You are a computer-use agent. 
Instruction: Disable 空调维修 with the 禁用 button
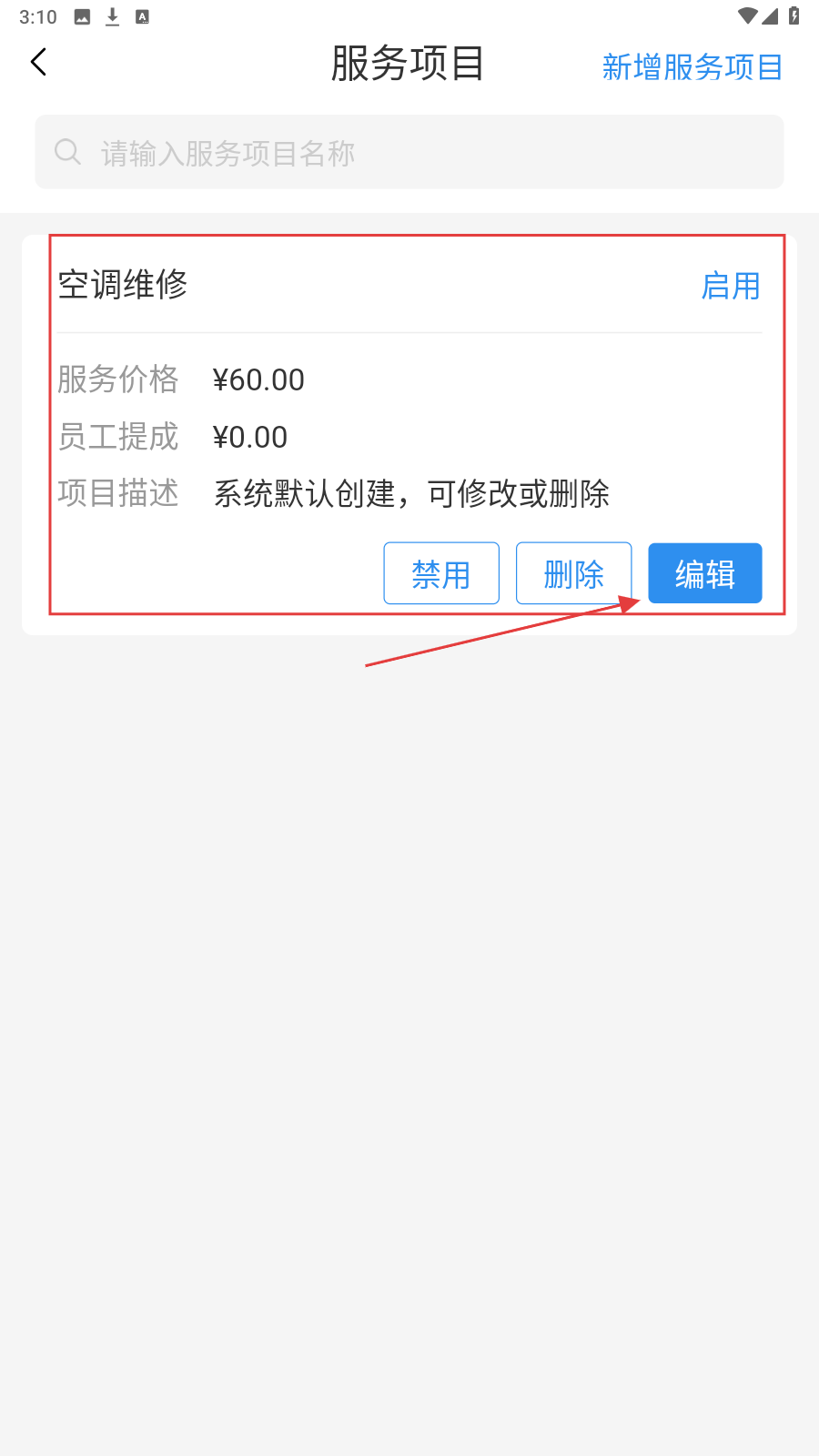pyautogui.click(x=441, y=573)
